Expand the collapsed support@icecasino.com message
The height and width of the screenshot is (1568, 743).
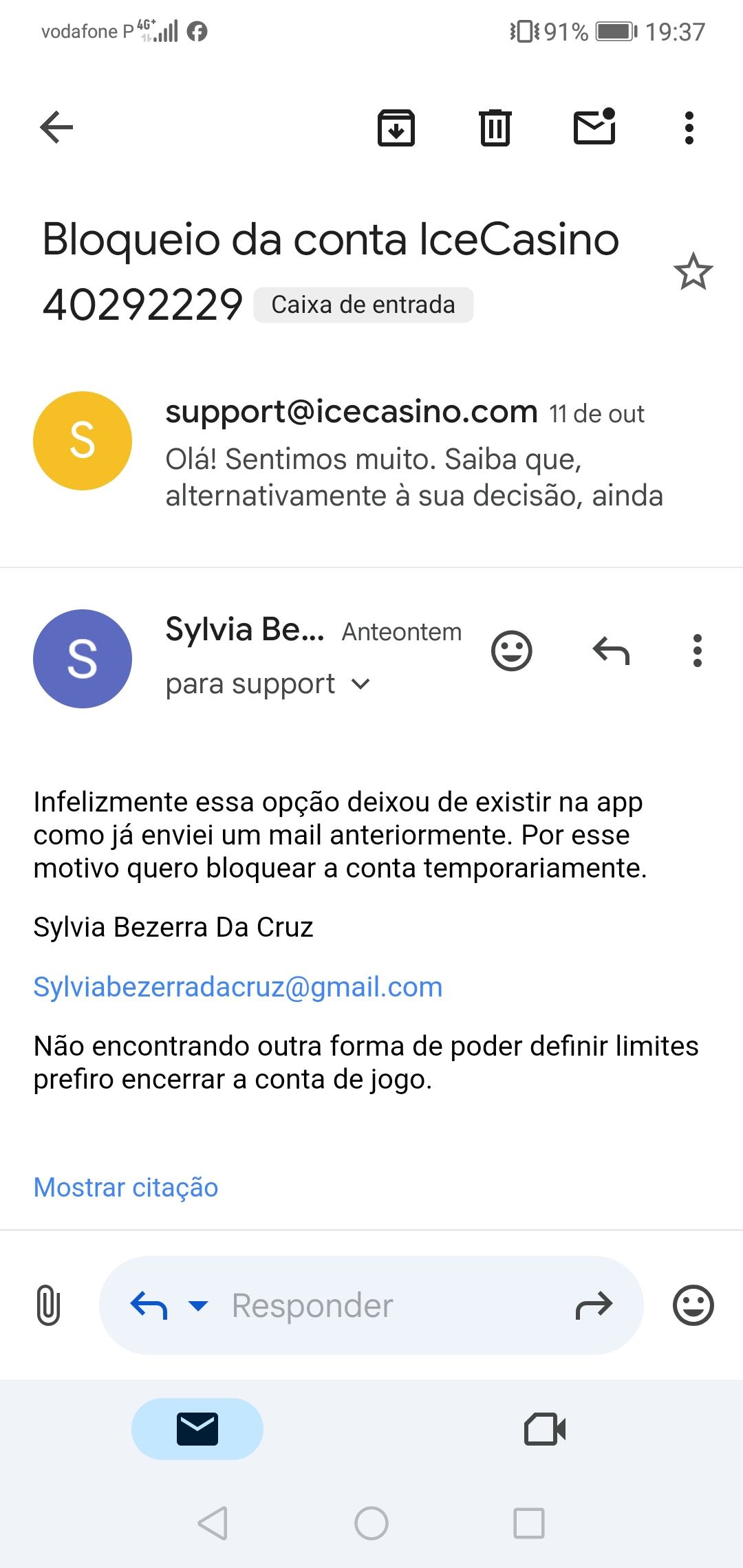click(413, 454)
